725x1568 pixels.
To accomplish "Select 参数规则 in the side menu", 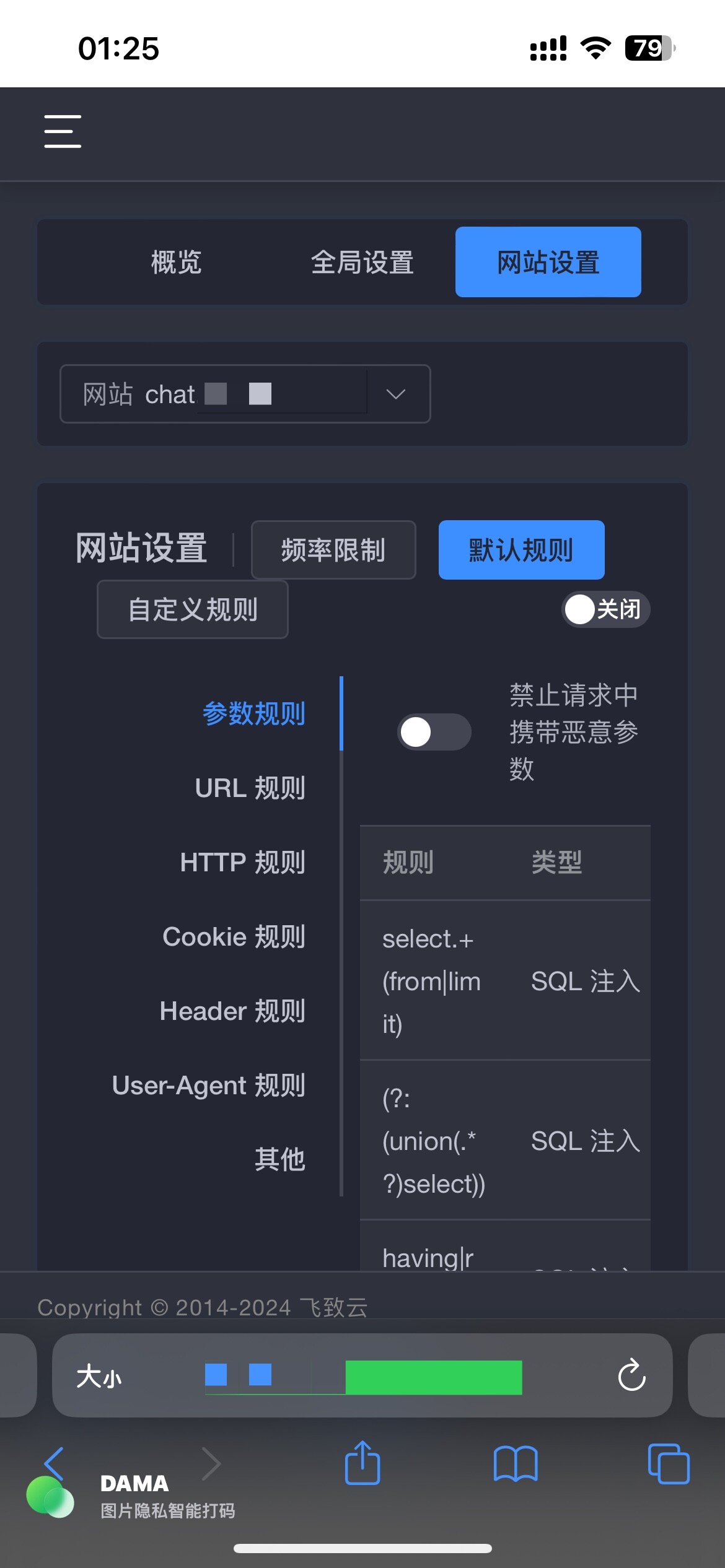I will tap(254, 713).
